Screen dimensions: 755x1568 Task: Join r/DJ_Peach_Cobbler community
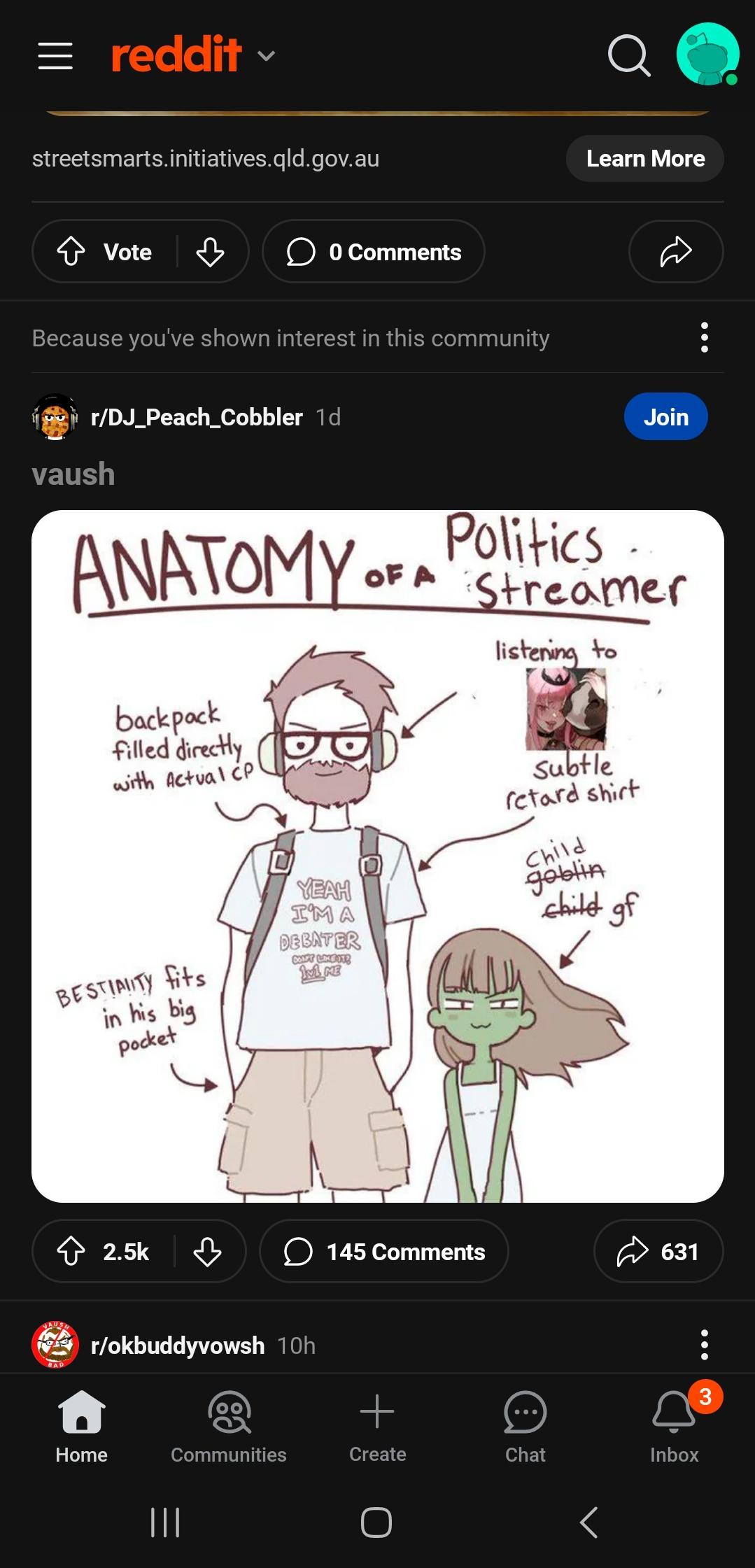[665, 417]
